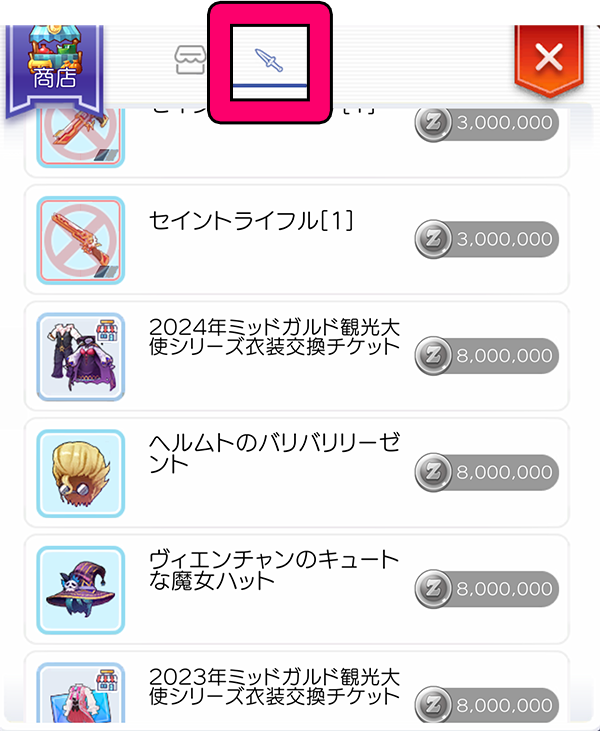The height and width of the screenshot is (731, 600).
Task: Switch to the store icon tab
Action: tap(189, 59)
